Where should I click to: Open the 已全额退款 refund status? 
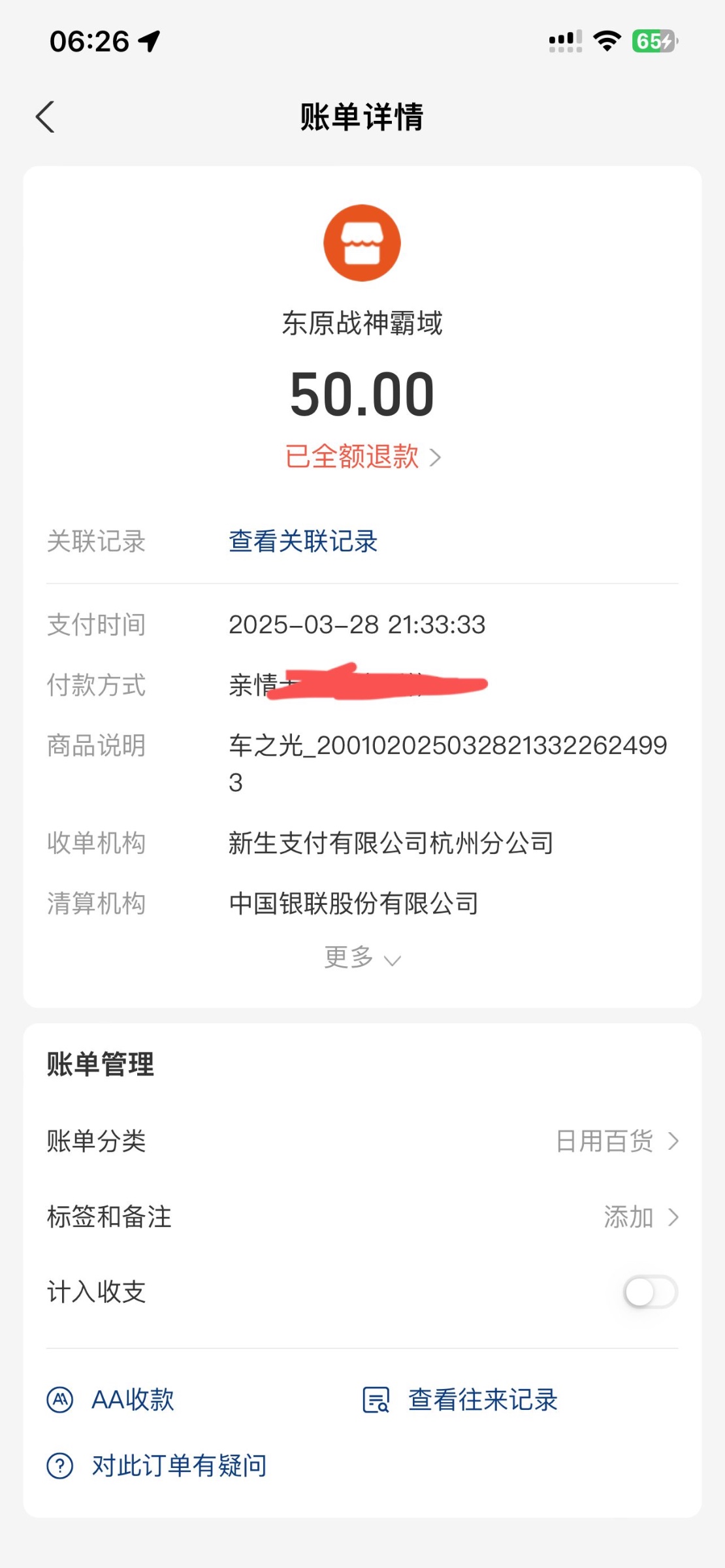[362, 457]
